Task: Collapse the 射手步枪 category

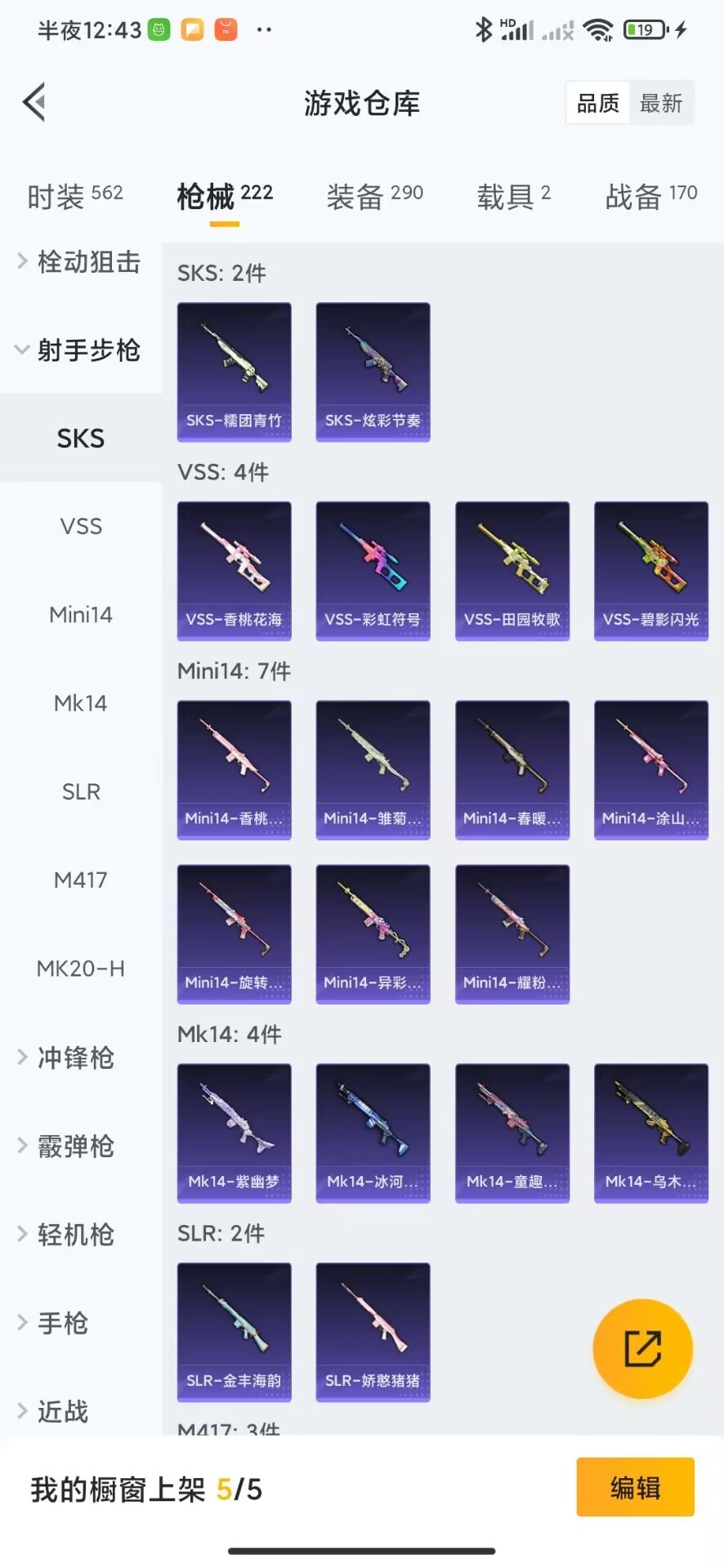Action: point(80,350)
